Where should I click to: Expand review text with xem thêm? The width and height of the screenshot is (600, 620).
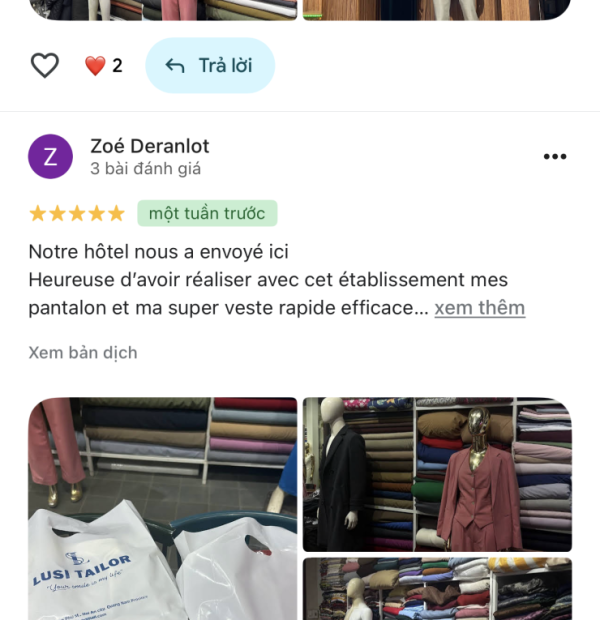click(x=479, y=308)
